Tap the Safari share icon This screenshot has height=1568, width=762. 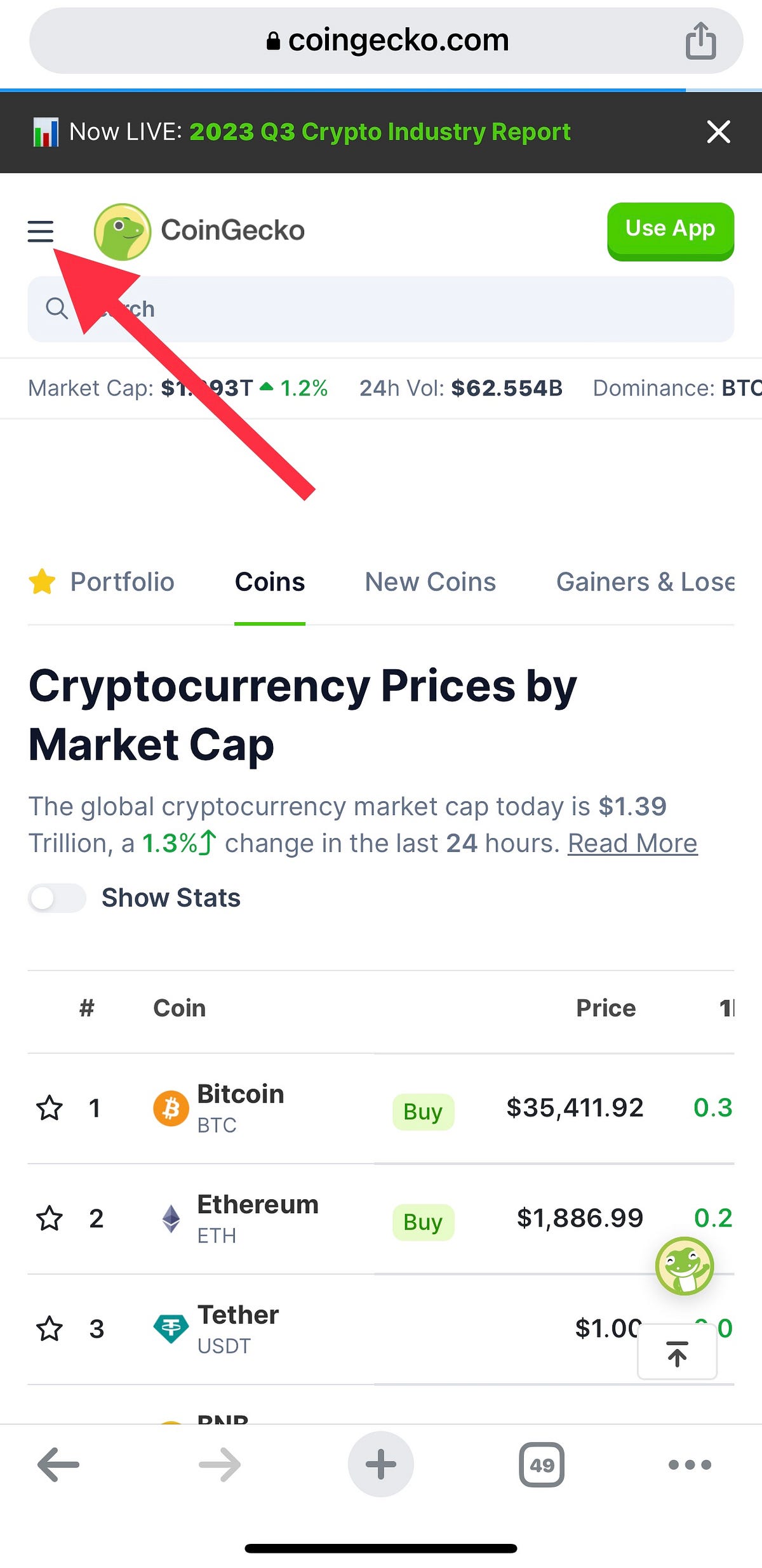[701, 39]
